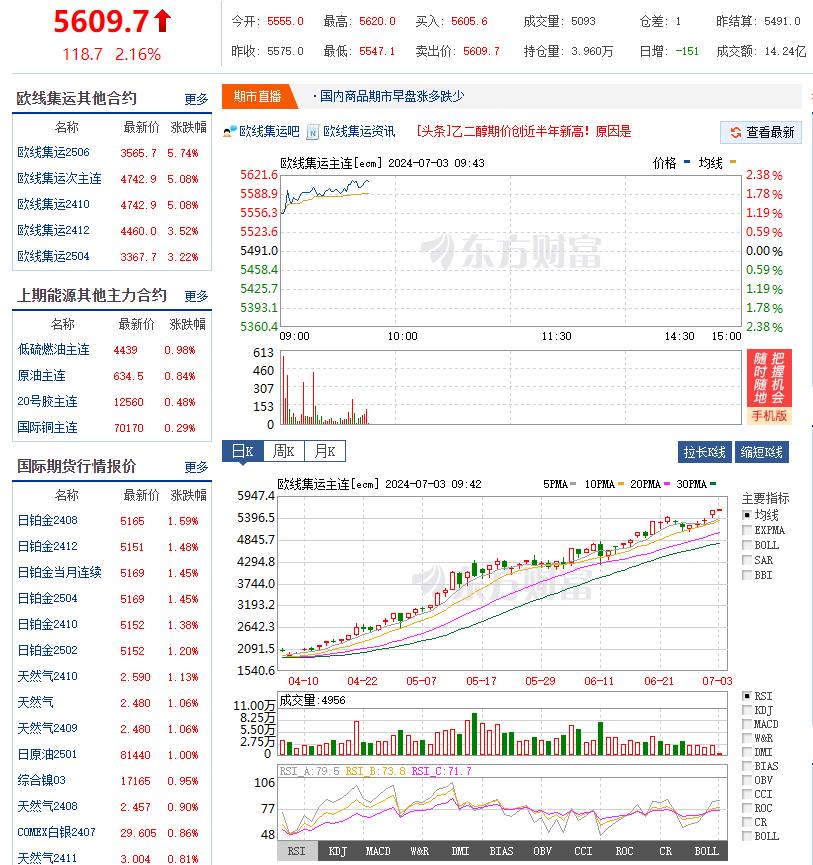Open the 欧线集运资讯 news link
This screenshot has width=813, height=865.
tap(359, 131)
